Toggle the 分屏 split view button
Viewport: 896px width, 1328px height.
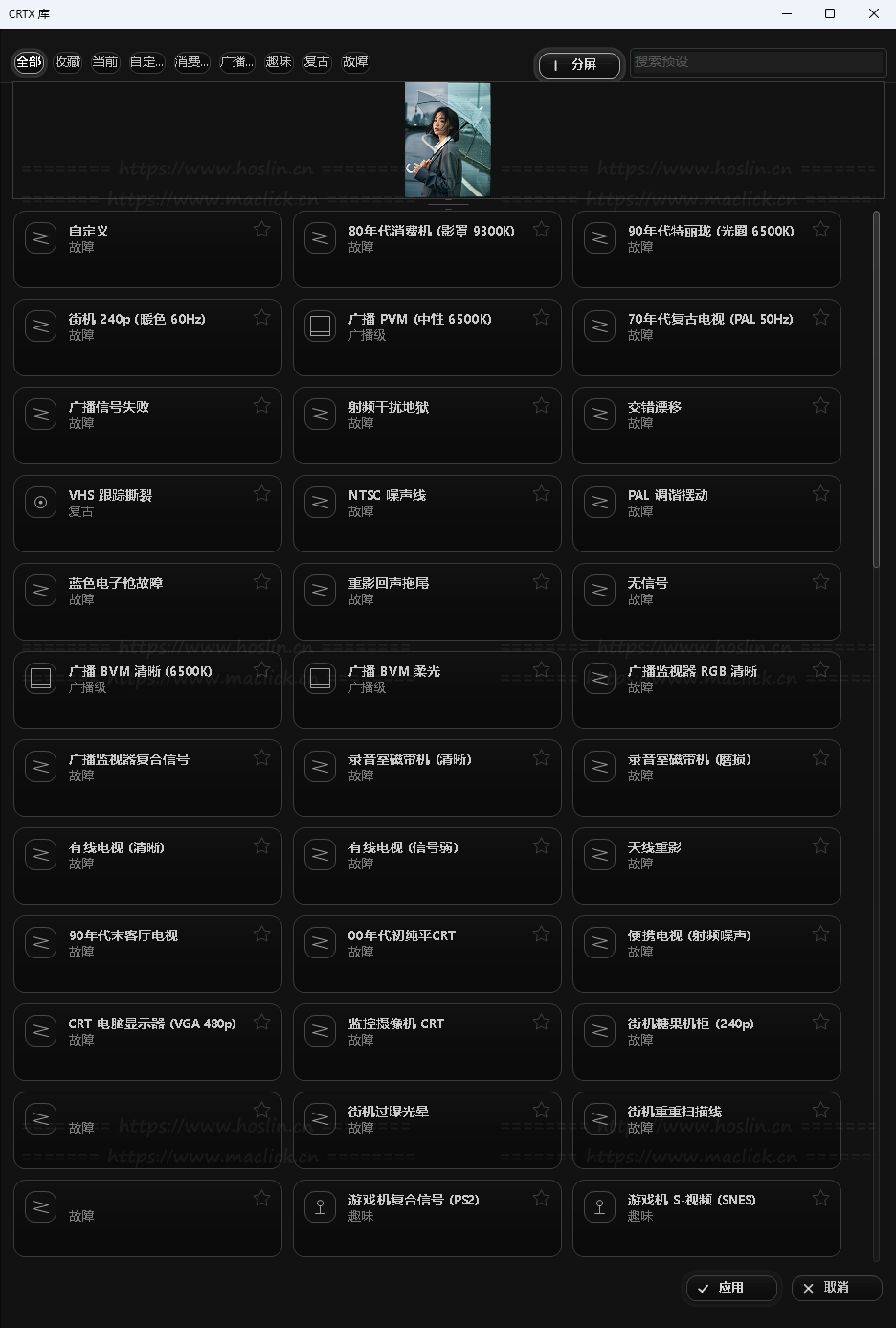579,64
